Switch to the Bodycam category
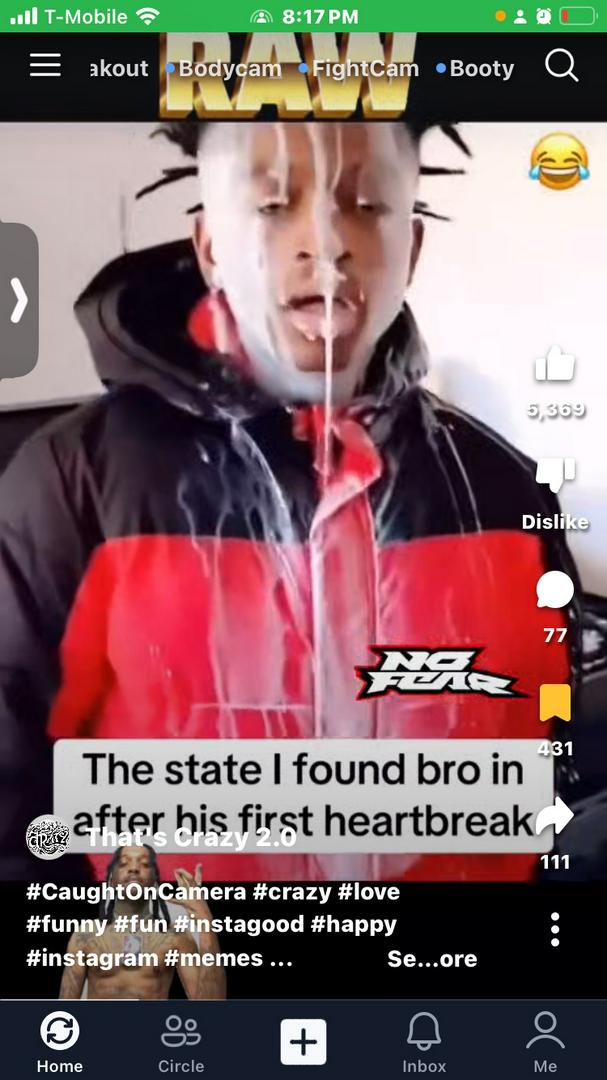 pyautogui.click(x=229, y=69)
